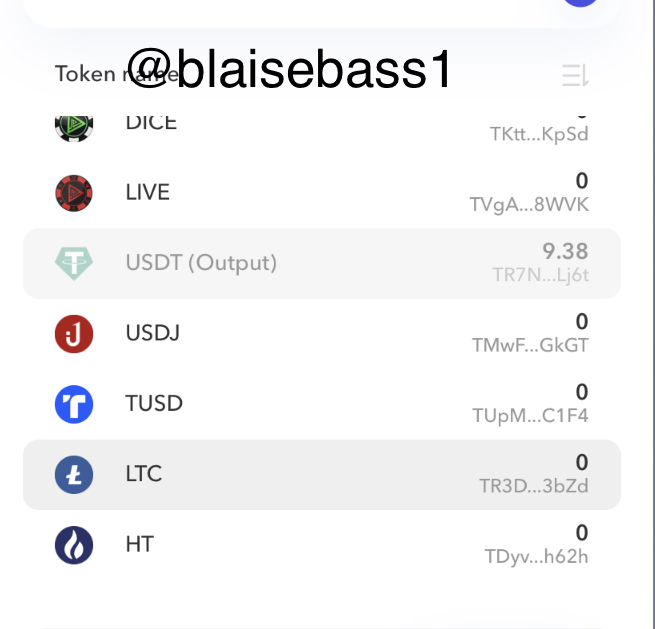Toggle the token list sort order icon
The width and height of the screenshot is (655, 629).
(575, 74)
